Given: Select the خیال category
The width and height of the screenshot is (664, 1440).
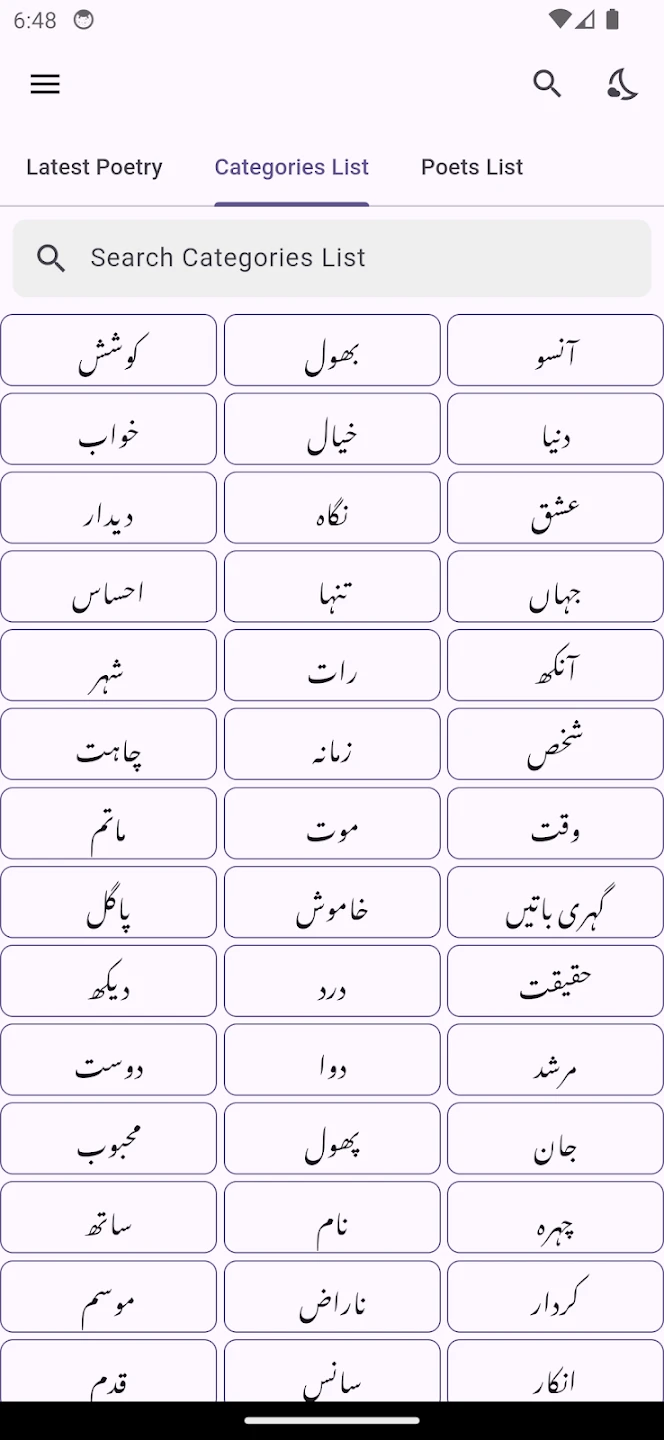Looking at the screenshot, I should (x=332, y=429).
